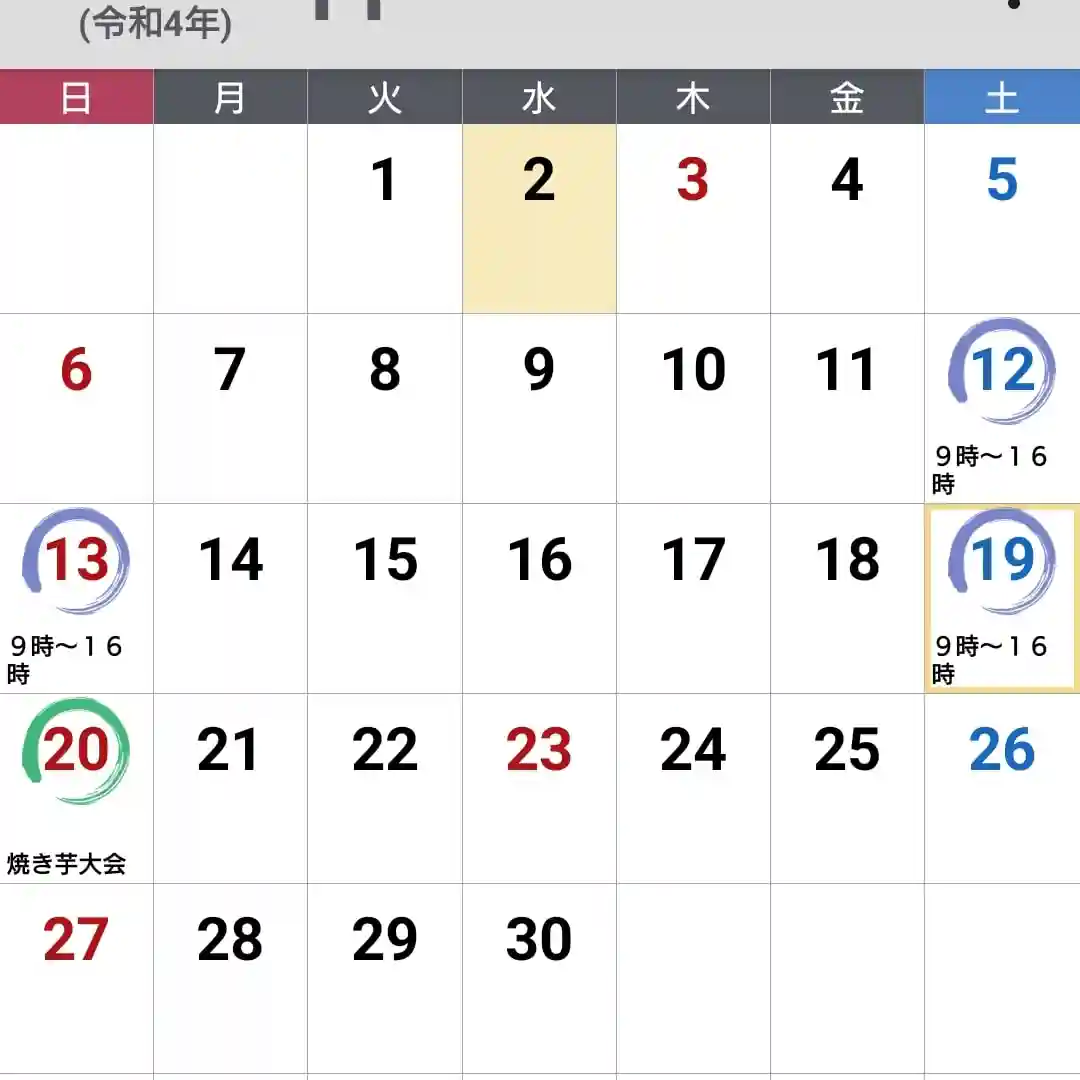Open date 21 on Monday
This screenshot has width=1080, height=1080.
(x=230, y=752)
